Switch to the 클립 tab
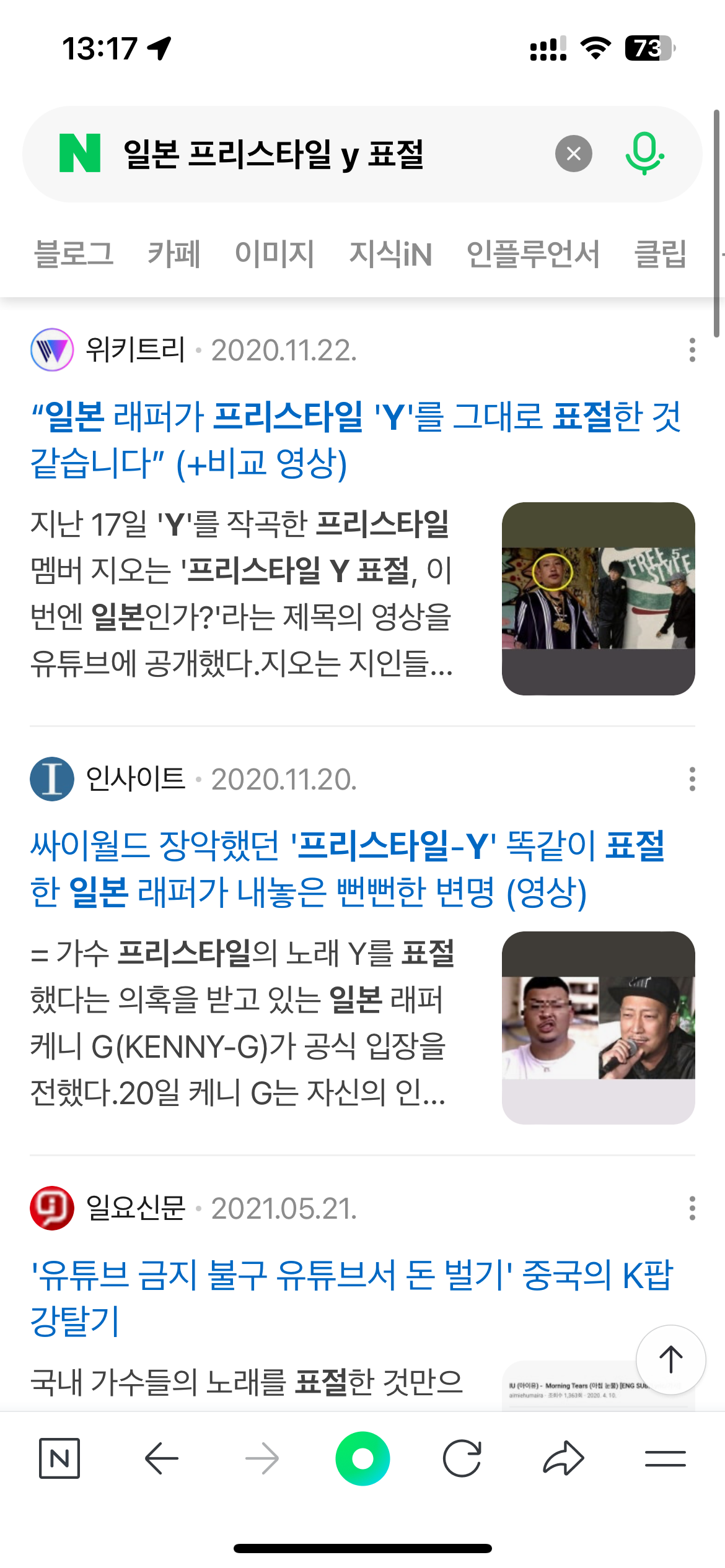 661,254
